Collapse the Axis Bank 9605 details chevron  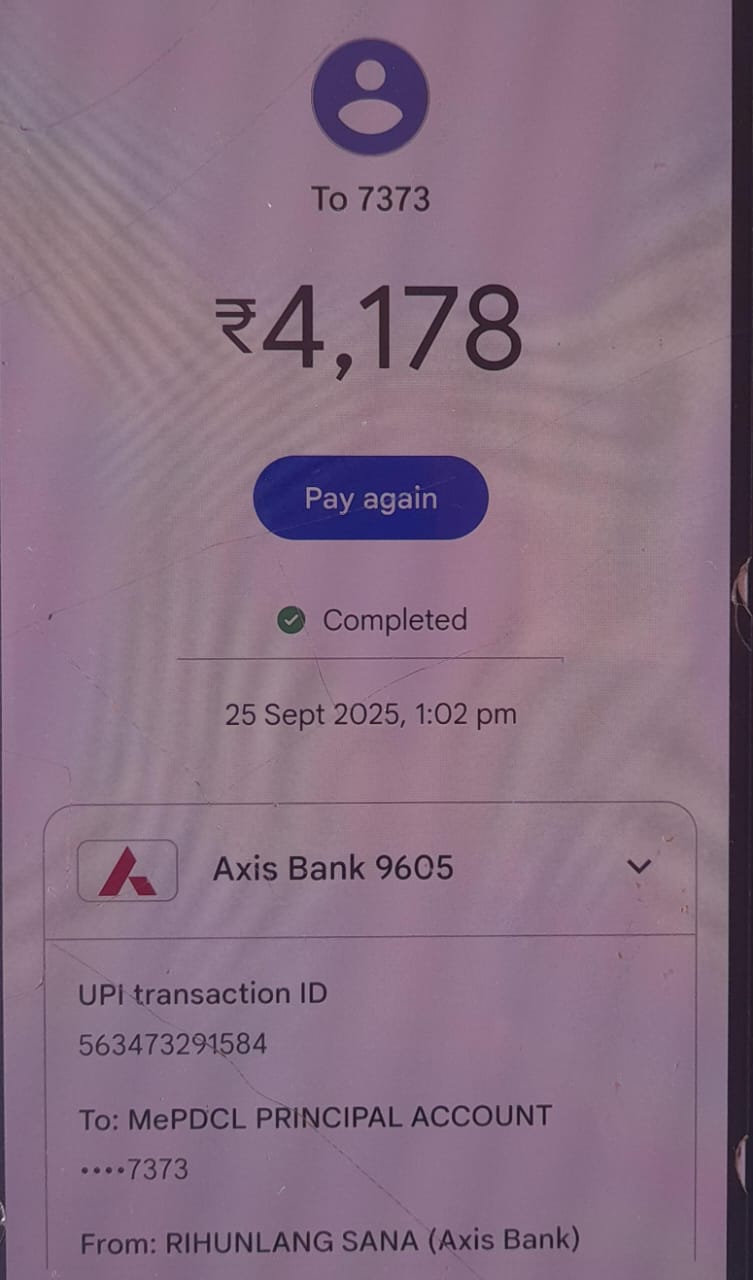coord(638,867)
